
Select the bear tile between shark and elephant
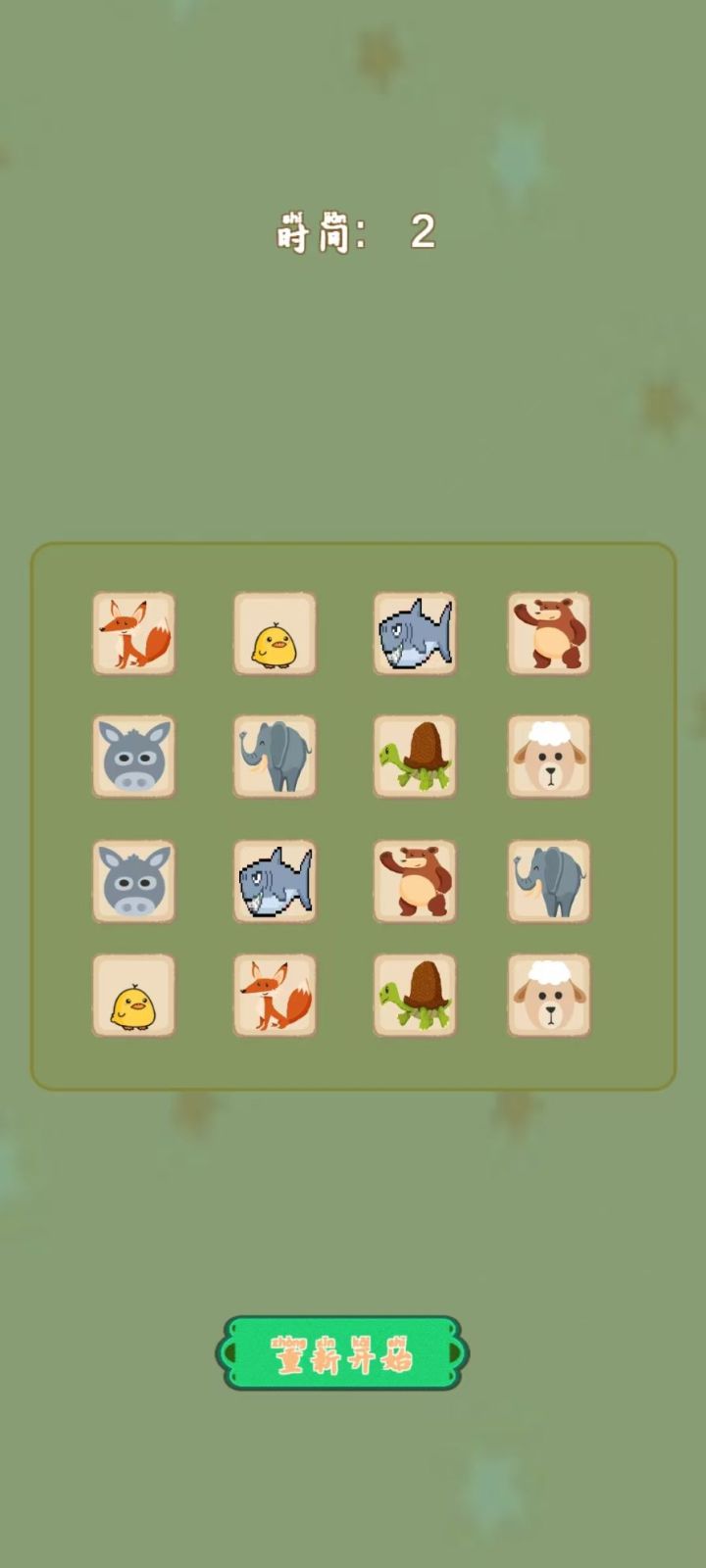click(414, 881)
